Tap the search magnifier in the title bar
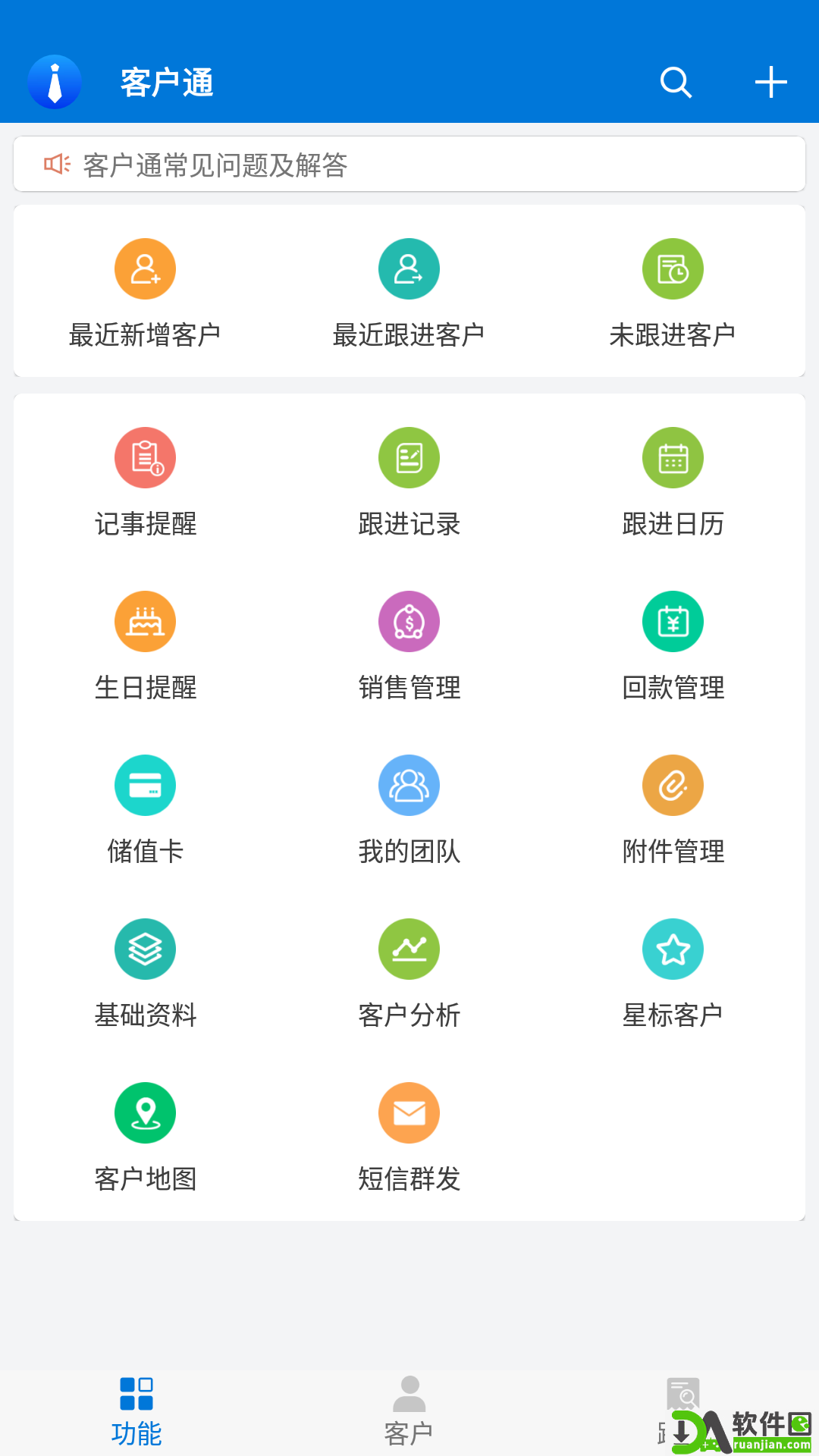Screen dimensions: 819x1456 (x=676, y=82)
